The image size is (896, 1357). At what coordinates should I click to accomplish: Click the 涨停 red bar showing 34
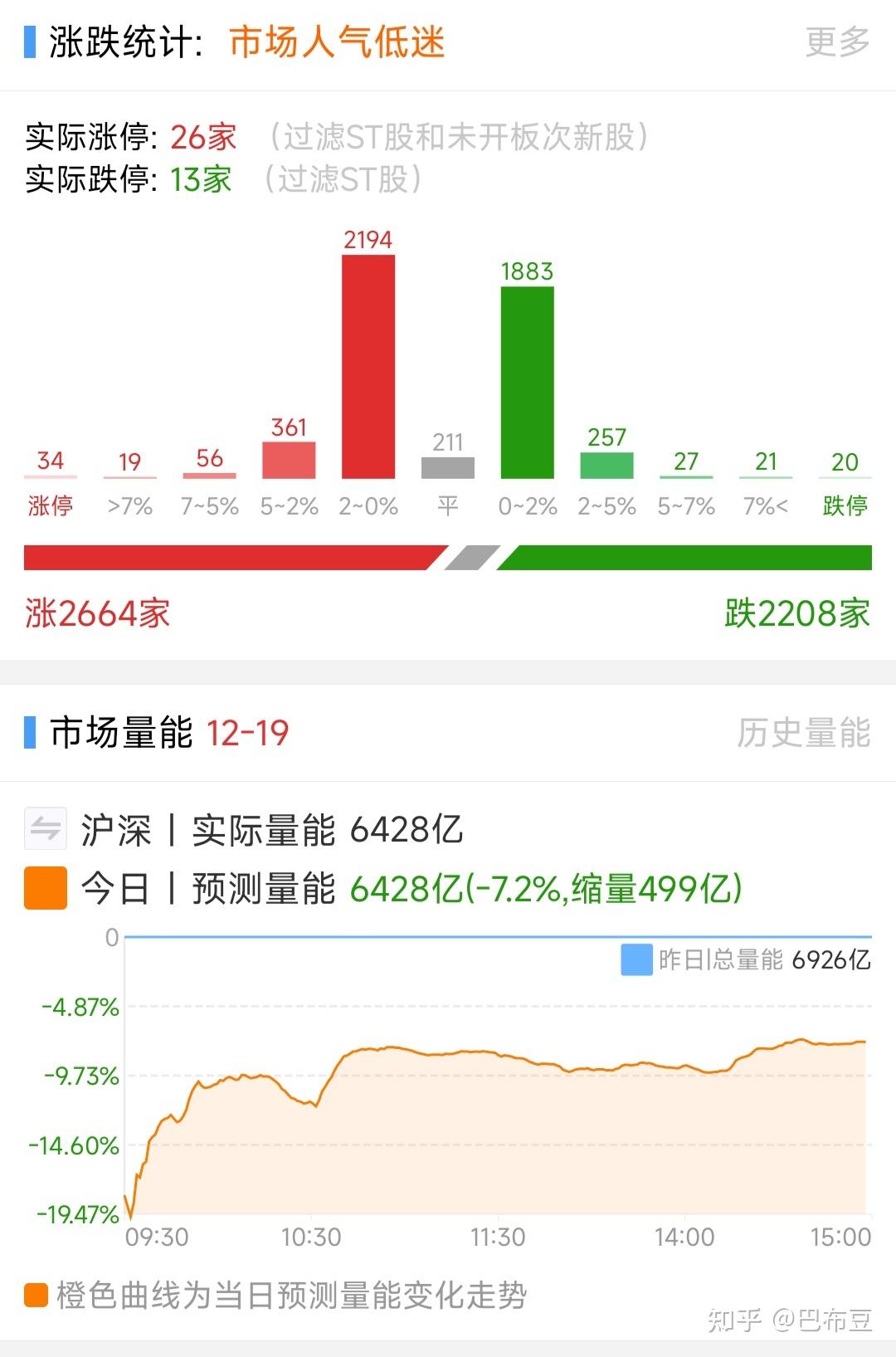pos(51,476)
